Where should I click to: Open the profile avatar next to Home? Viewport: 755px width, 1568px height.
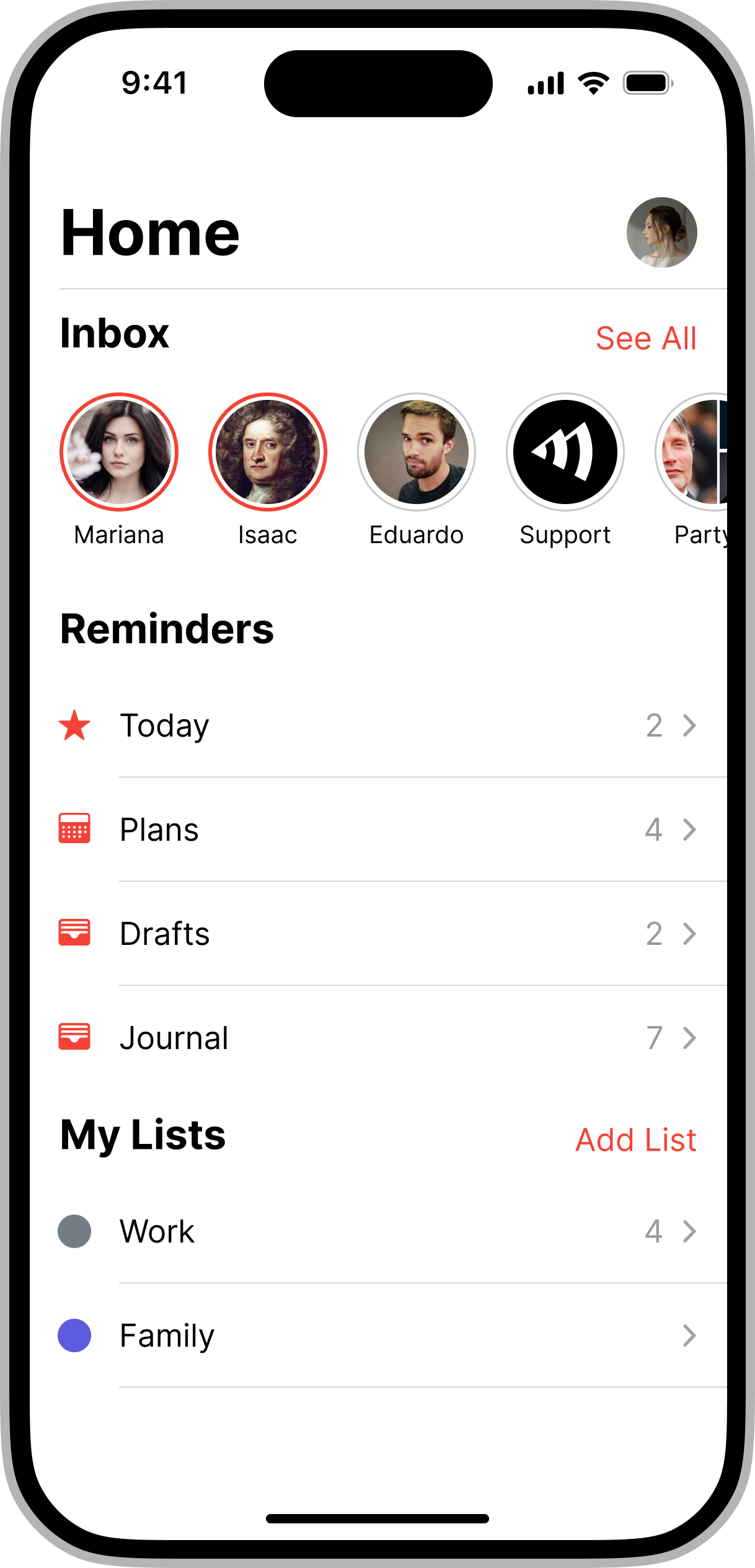pyautogui.click(x=661, y=233)
